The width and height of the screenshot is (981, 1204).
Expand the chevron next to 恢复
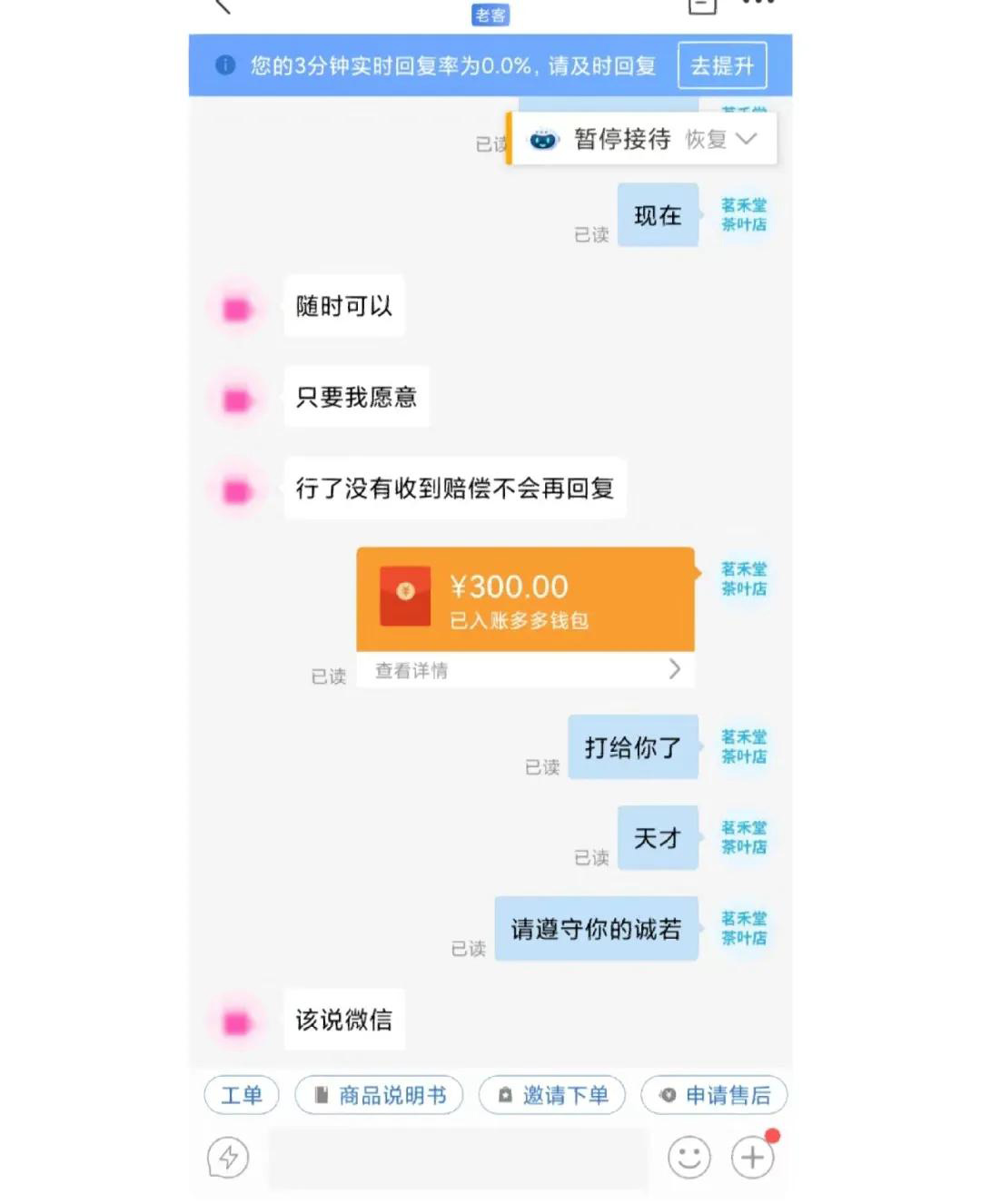[x=748, y=139]
